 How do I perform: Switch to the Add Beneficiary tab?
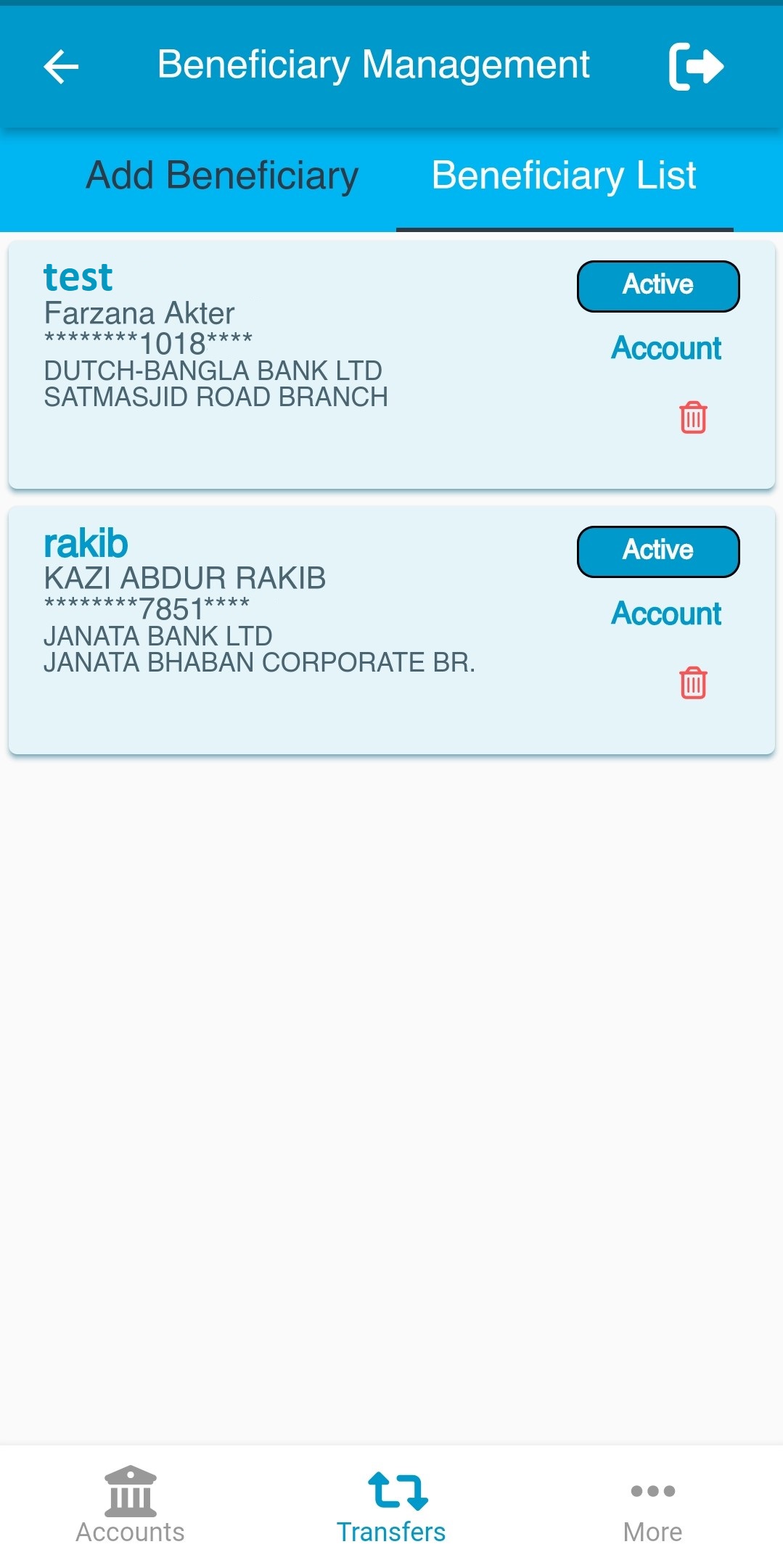222,176
